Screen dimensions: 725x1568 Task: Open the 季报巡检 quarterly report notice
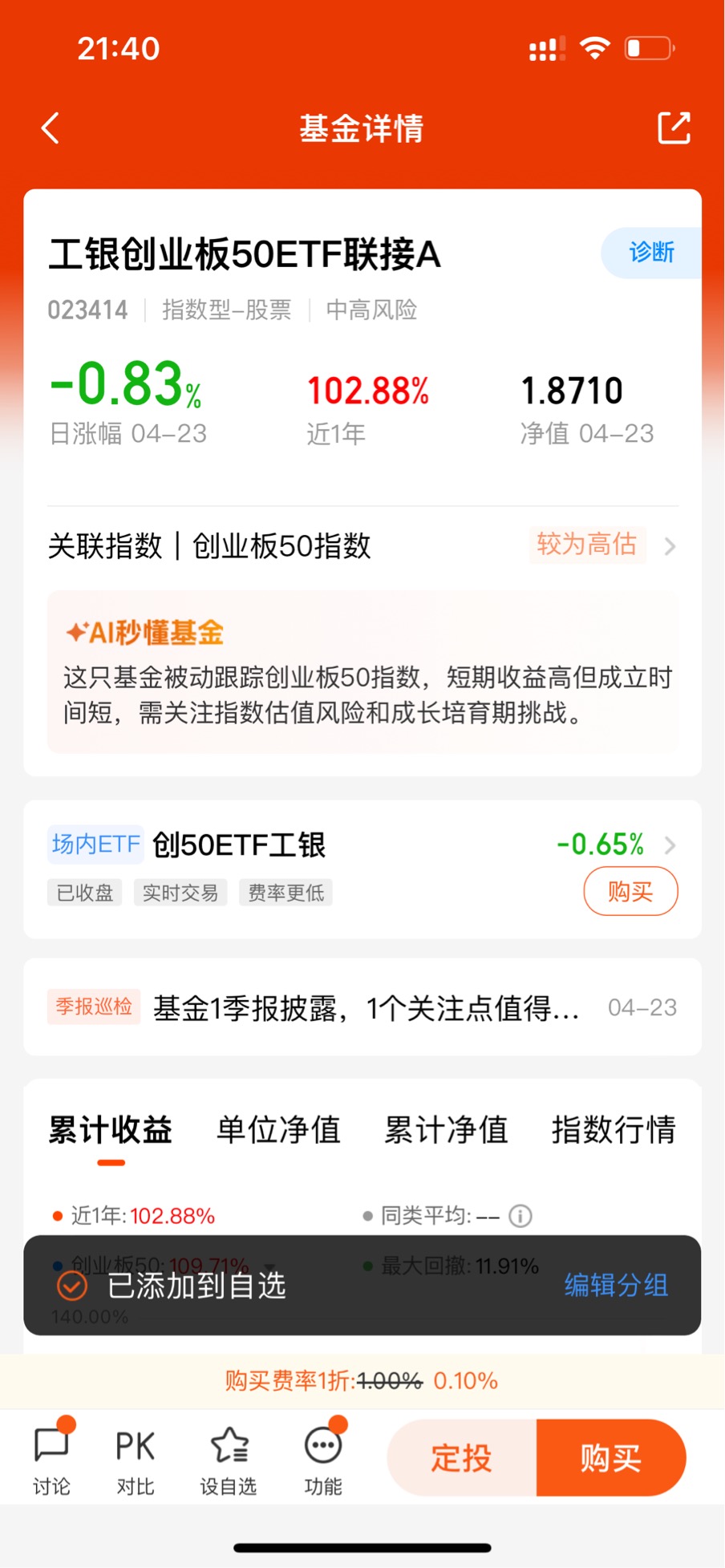(x=362, y=1007)
